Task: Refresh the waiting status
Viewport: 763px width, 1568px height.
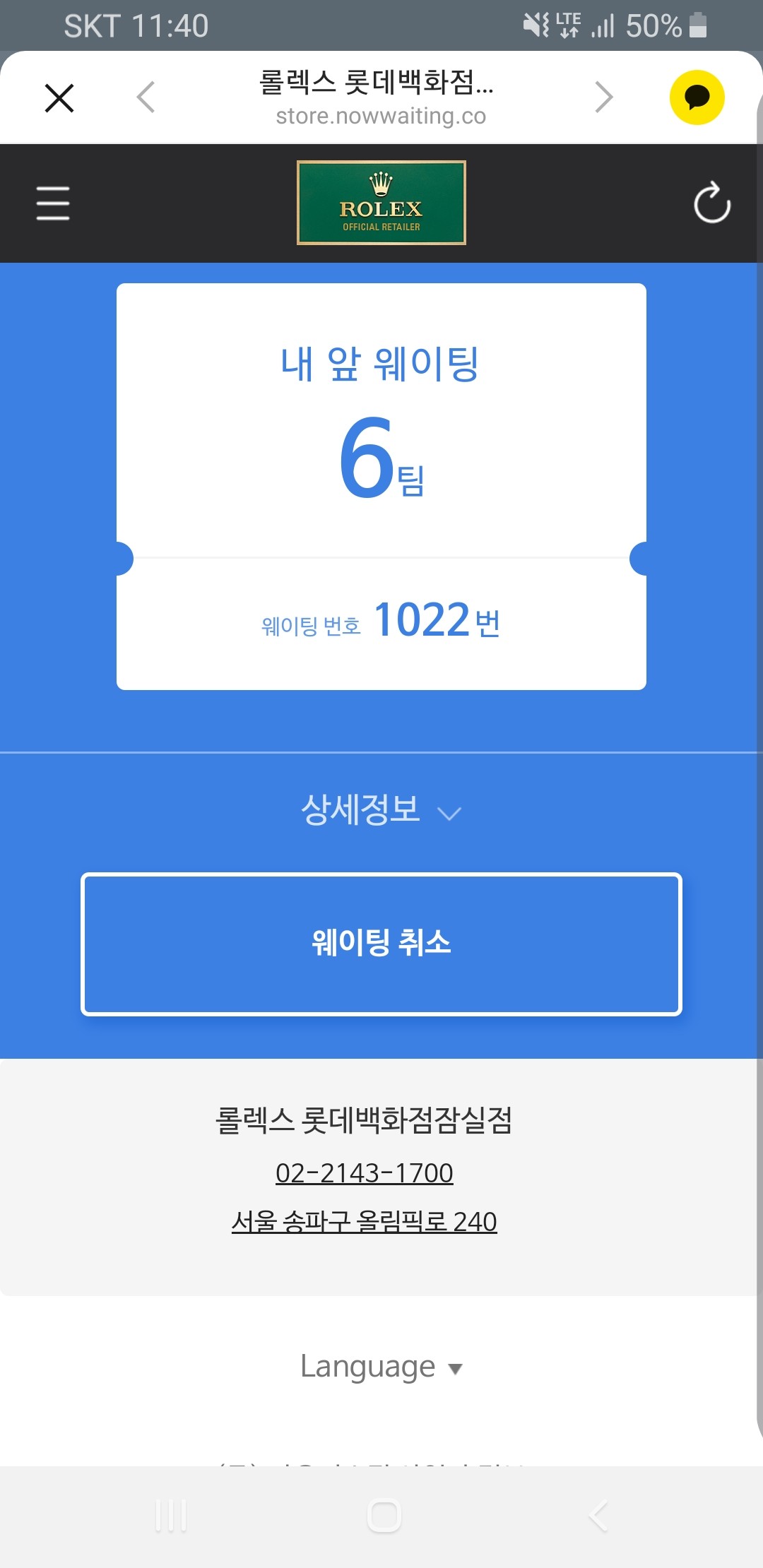Action: point(711,203)
